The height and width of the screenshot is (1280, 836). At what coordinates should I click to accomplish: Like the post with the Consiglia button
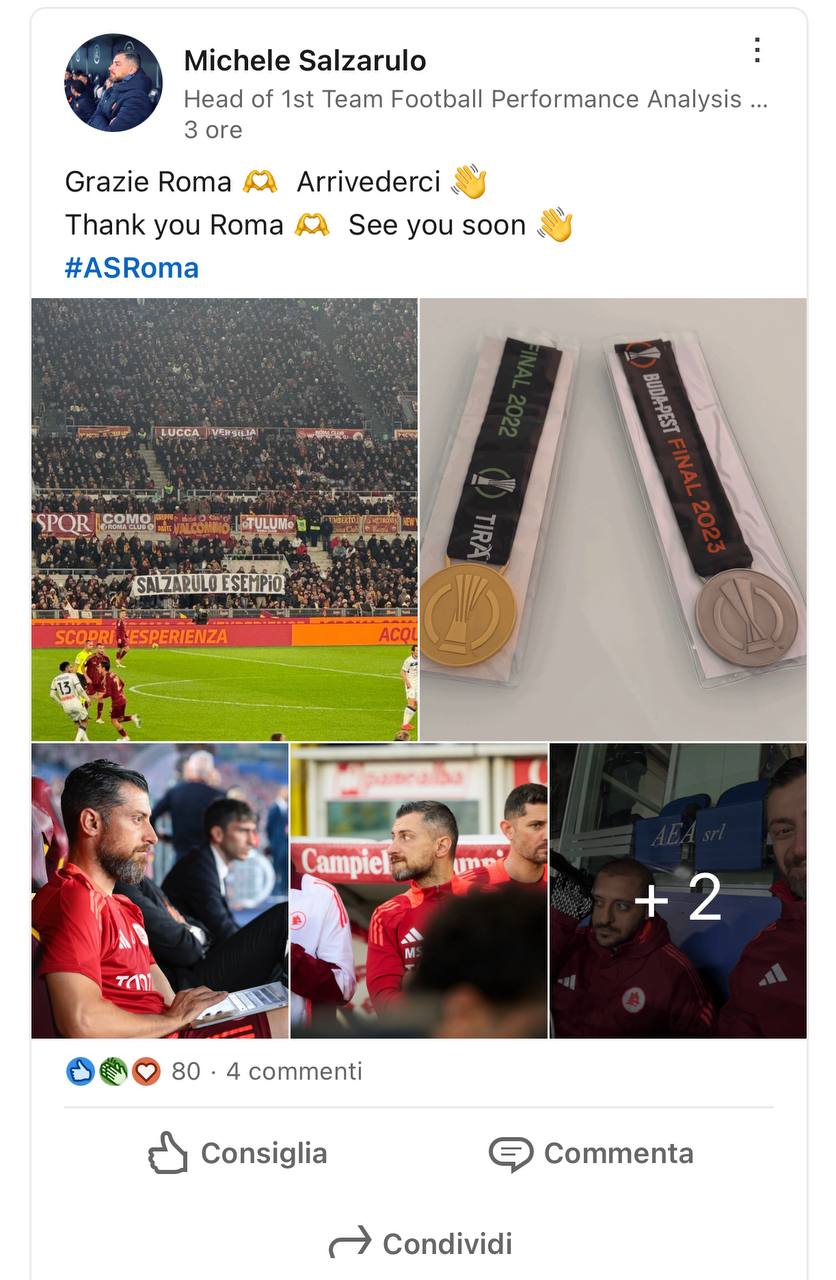tap(238, 1153)
